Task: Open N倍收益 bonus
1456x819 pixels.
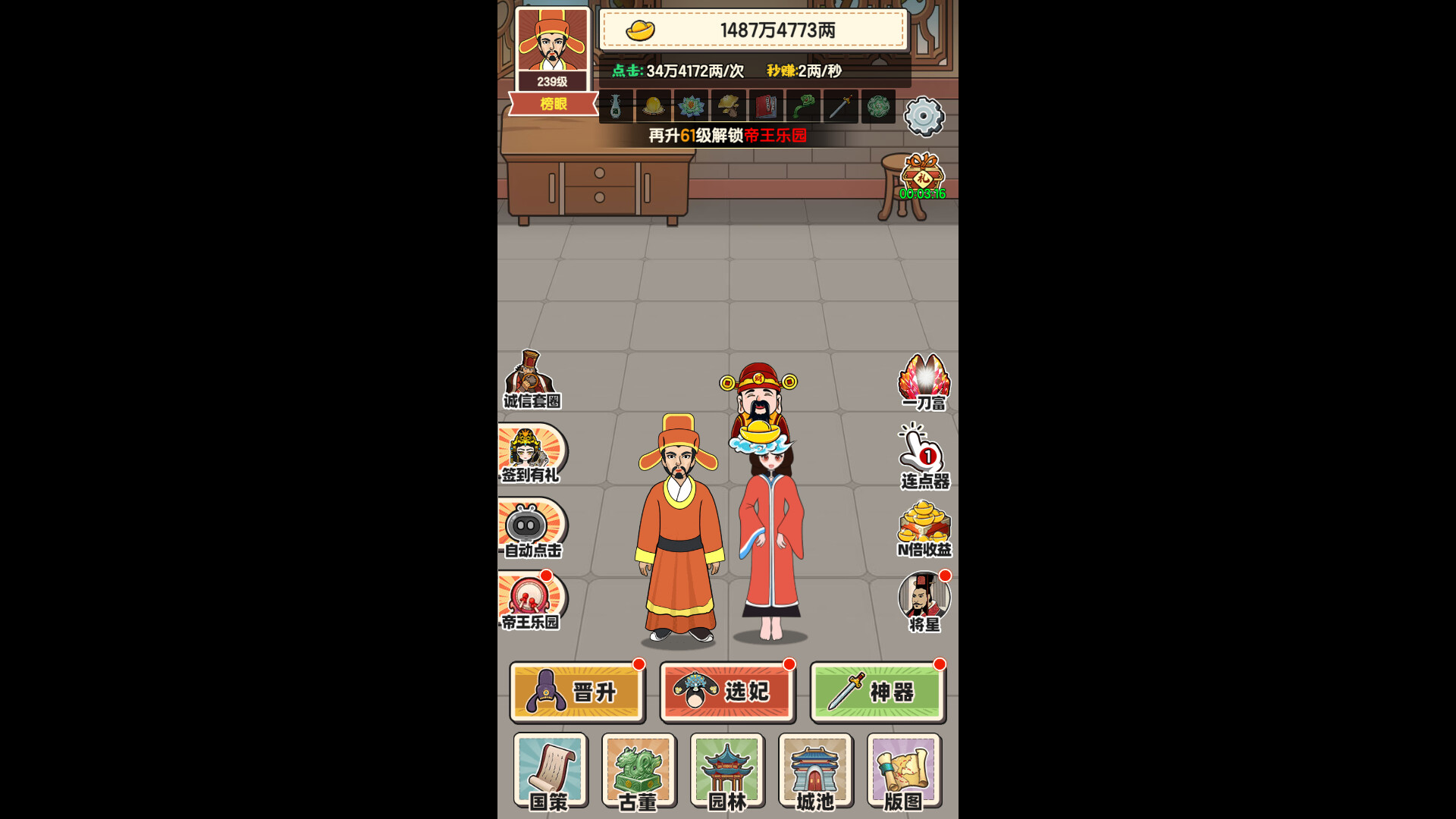Action: tap(924, 529)
